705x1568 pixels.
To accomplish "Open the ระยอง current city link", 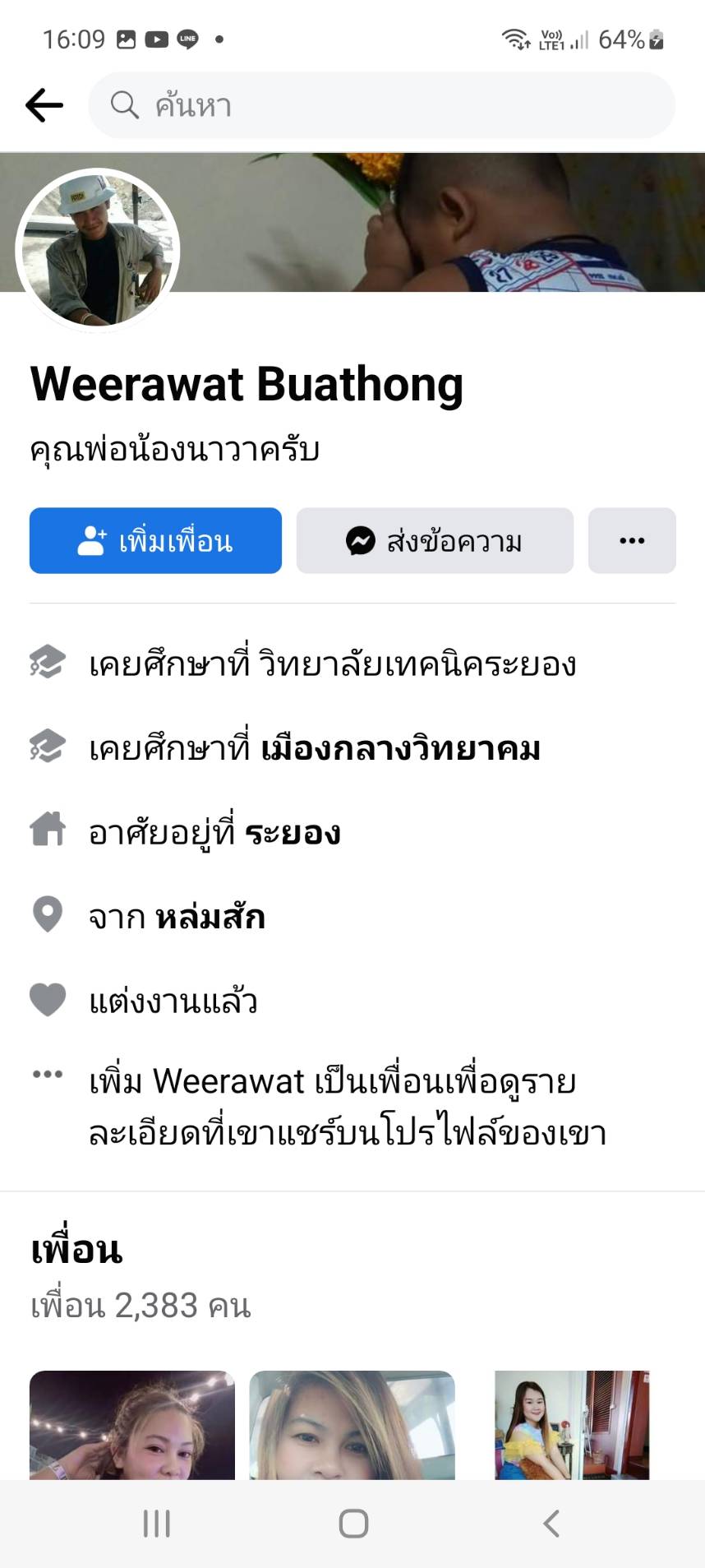I will tap(293, 833).
